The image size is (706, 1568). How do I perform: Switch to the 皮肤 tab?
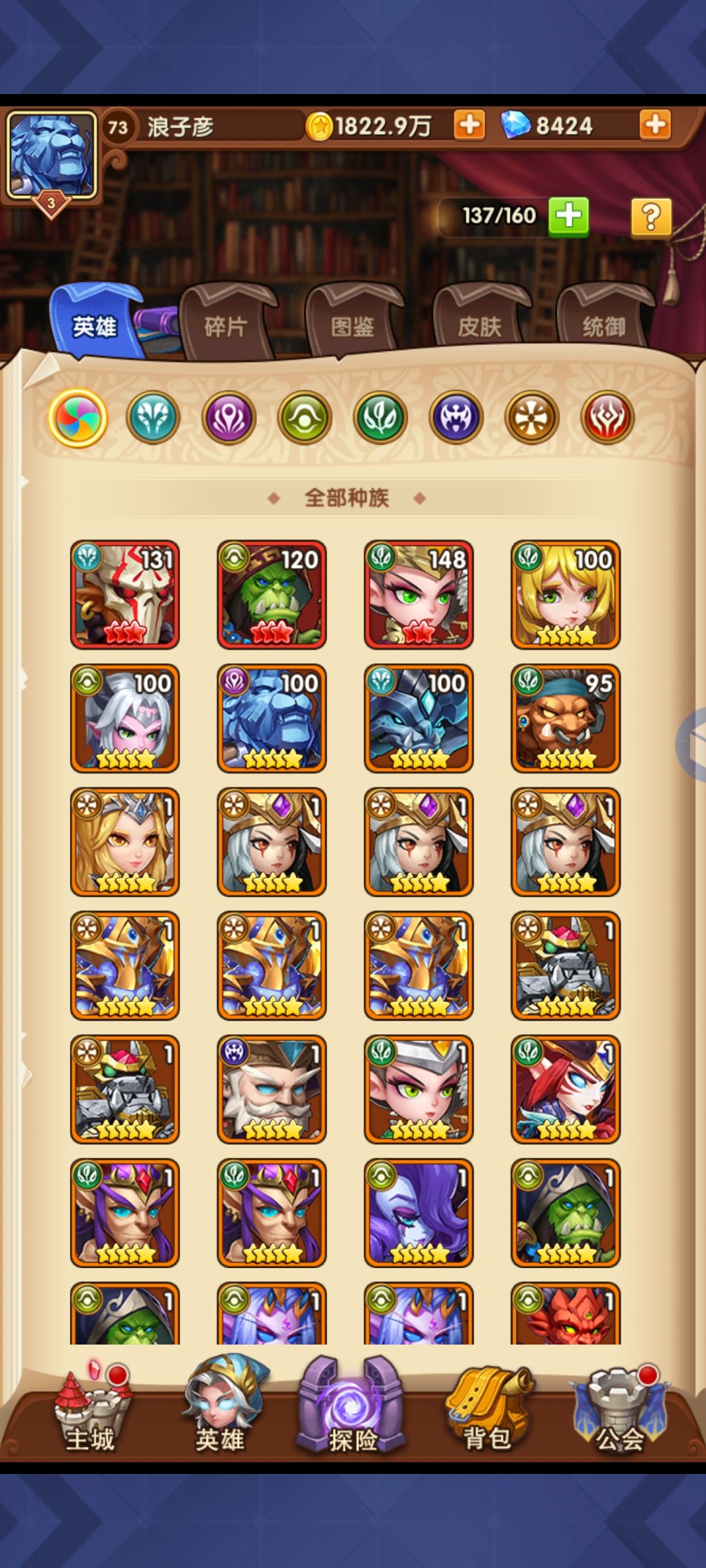pyautogui.click(x=479, y=325)
